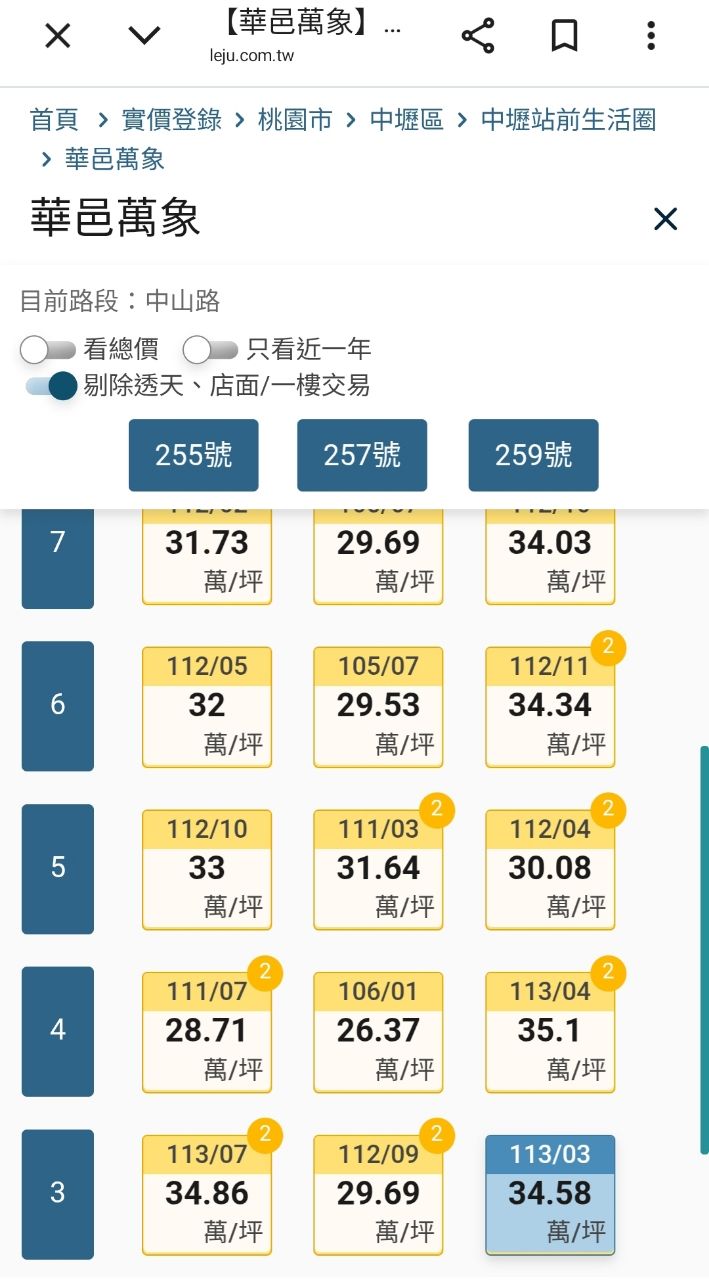
Task: Open the browser overflow menu
Action: 651,36
